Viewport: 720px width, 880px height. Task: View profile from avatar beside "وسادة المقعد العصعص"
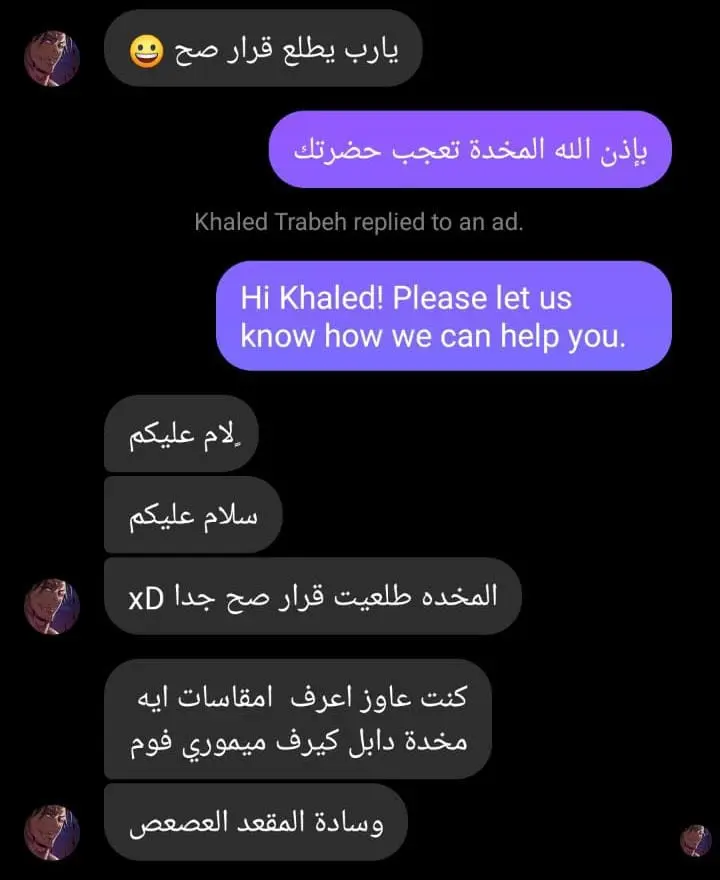pos(52,831)
